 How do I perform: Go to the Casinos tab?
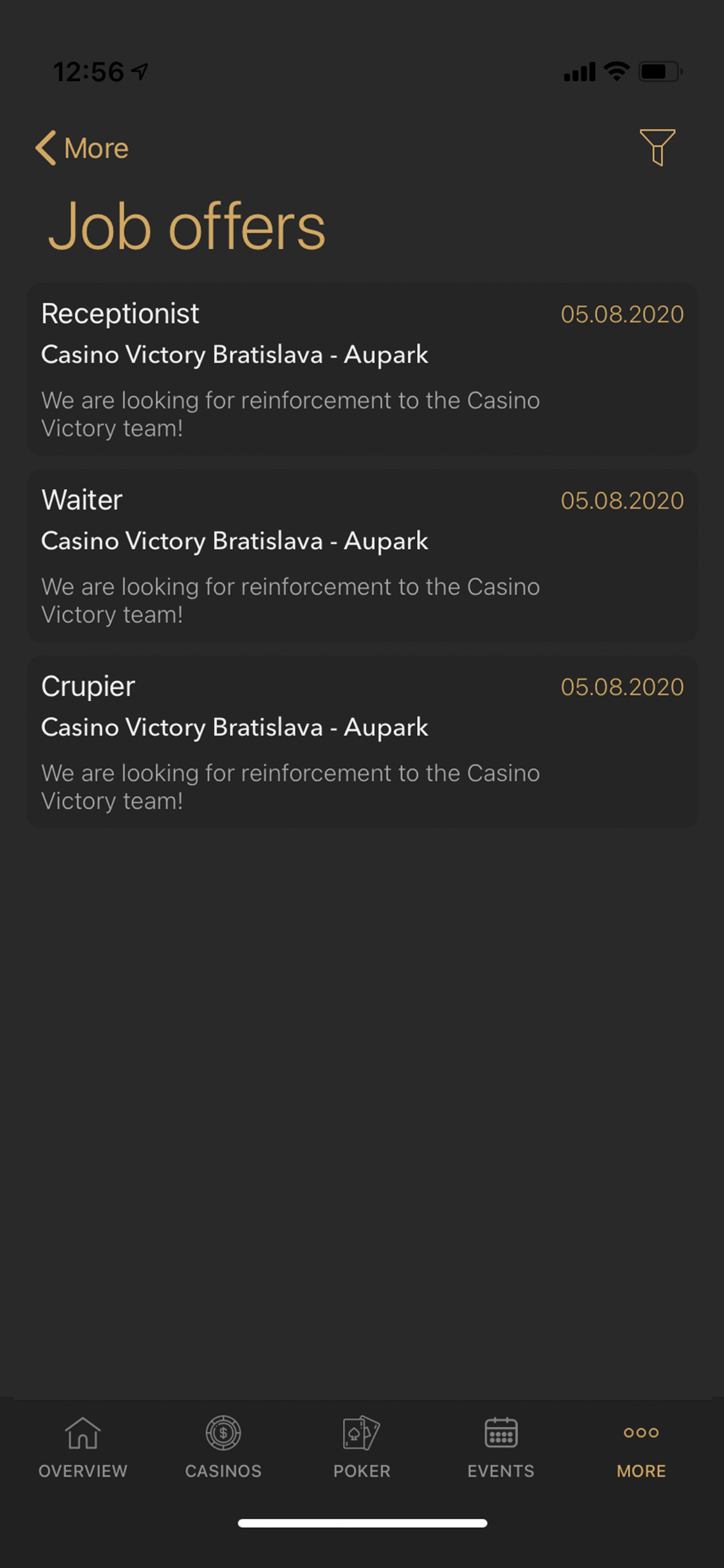(x=223, y=1448)
